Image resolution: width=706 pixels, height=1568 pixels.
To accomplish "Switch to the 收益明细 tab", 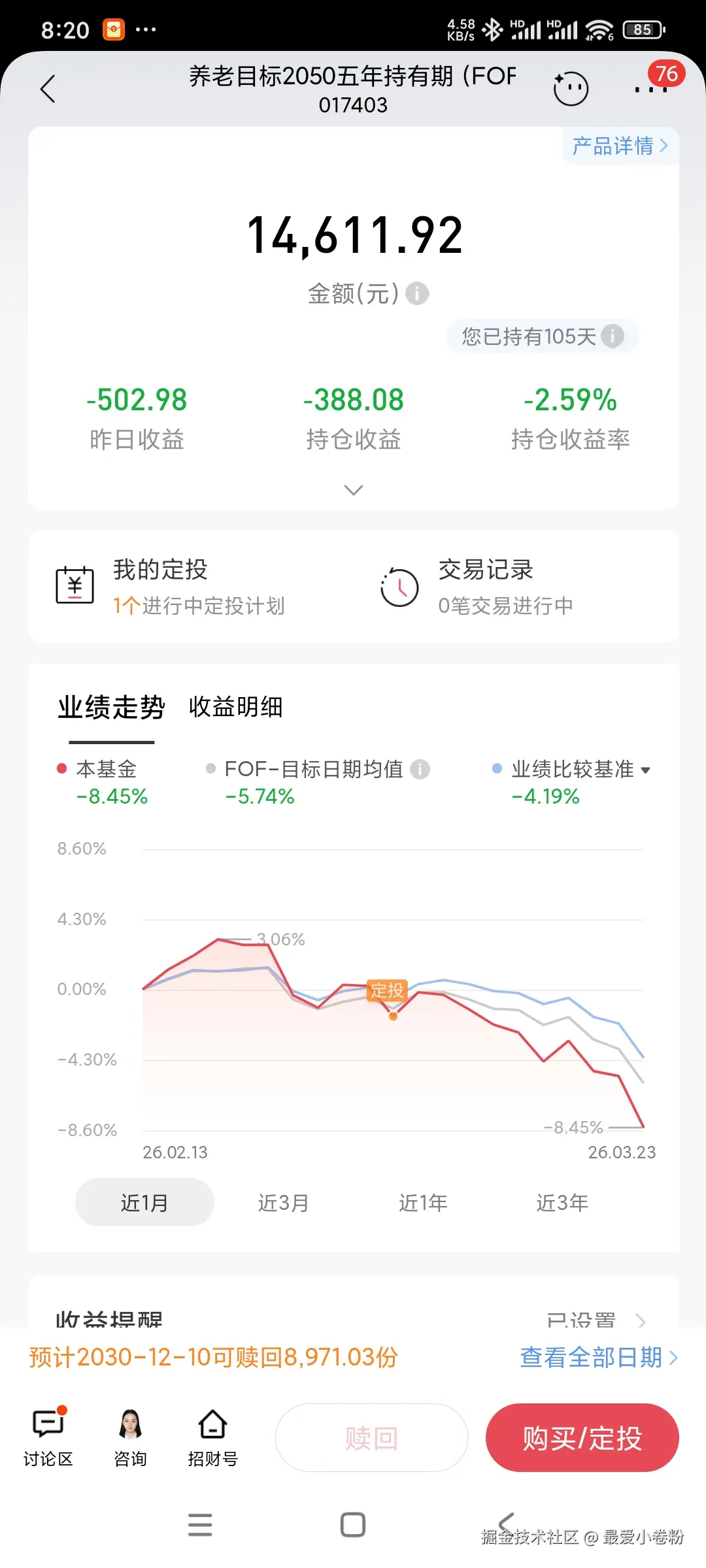I will pos(235,708).
